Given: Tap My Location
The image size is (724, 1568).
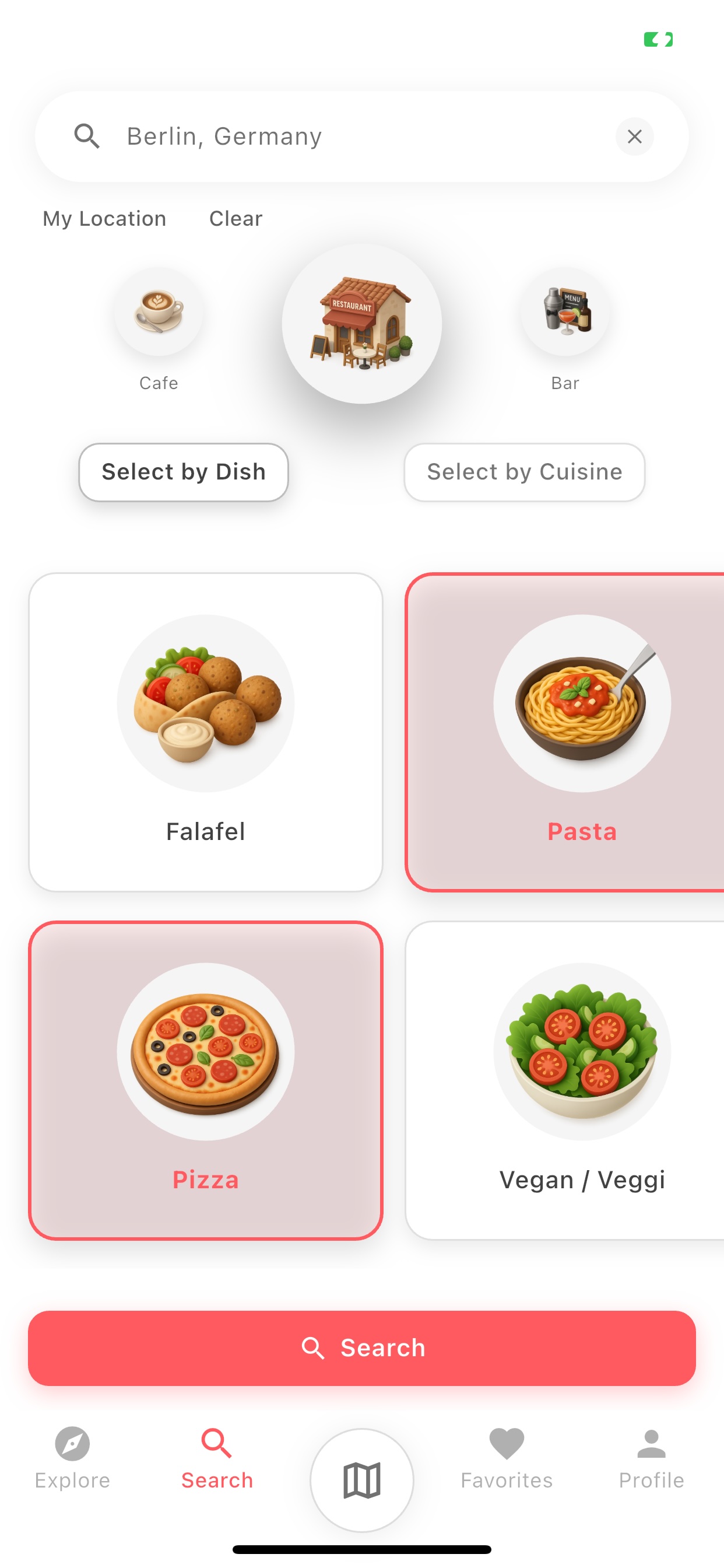Looking at the screenshot, I should coord(103,218).
